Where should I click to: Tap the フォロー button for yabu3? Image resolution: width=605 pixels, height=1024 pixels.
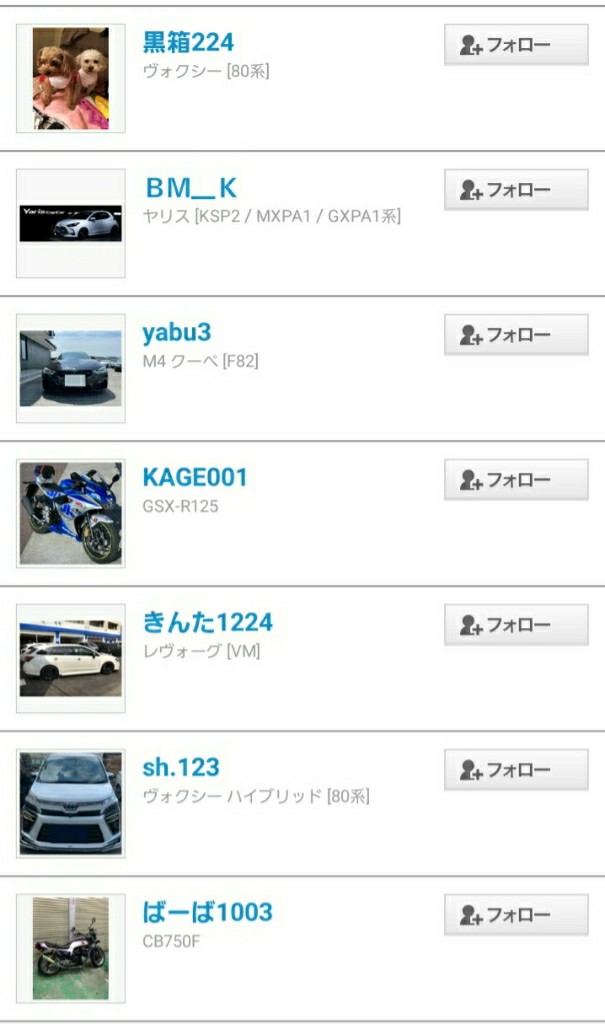pos(516,335)
